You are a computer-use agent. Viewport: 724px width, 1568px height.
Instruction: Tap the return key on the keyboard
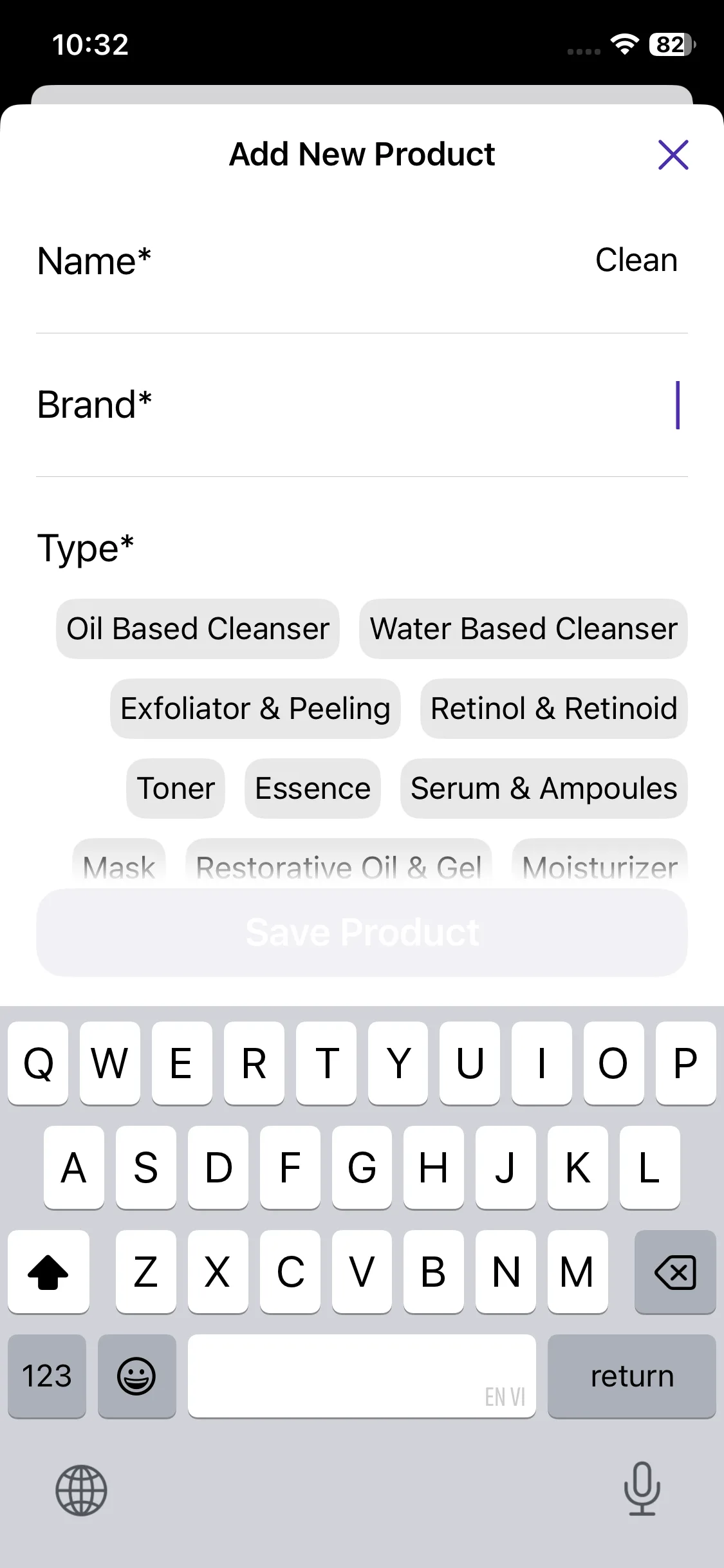click(631, 1376)
